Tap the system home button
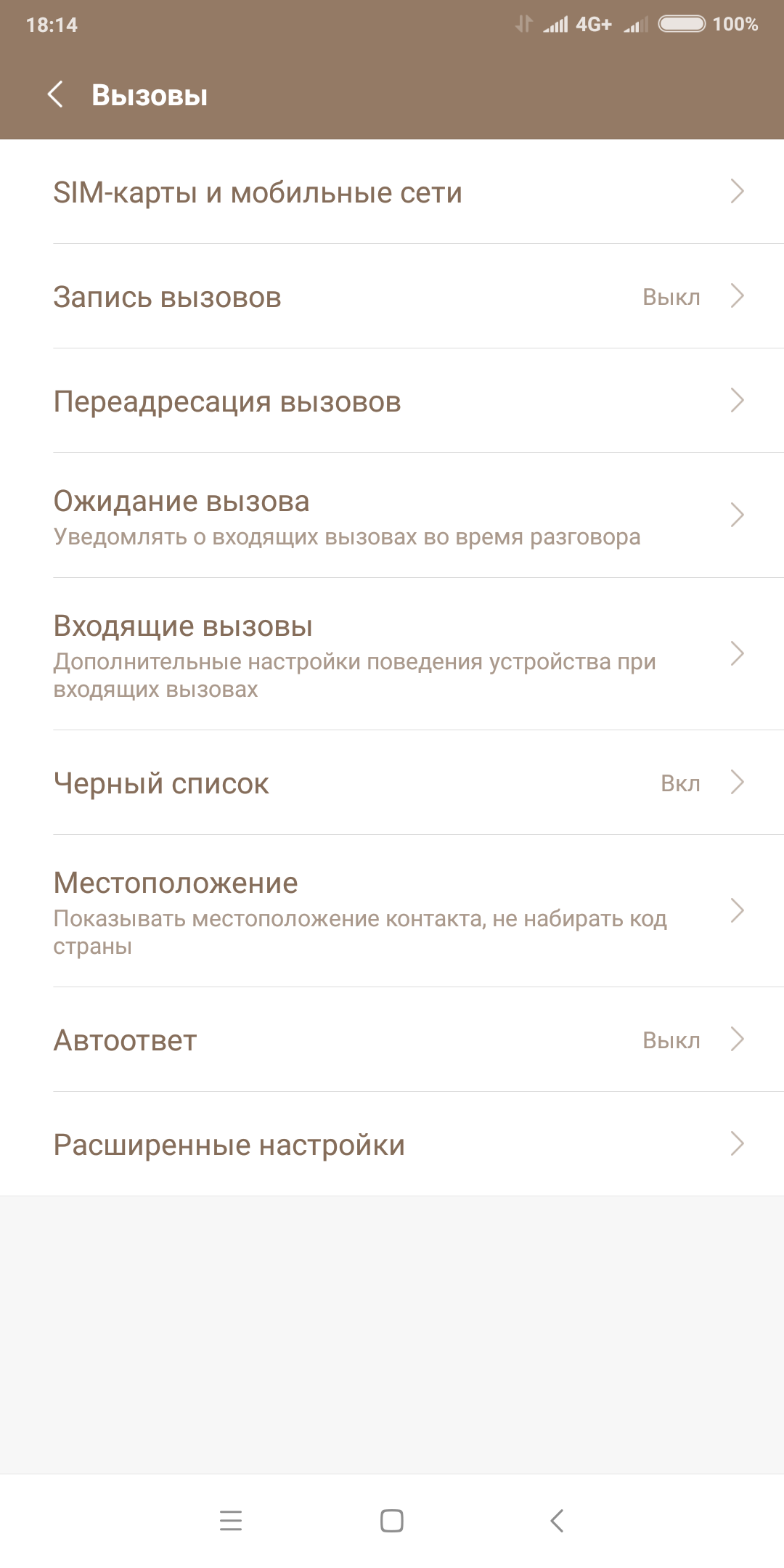Image resolution: width=784 pixels, height=1568 pixels. [392, 1521]
